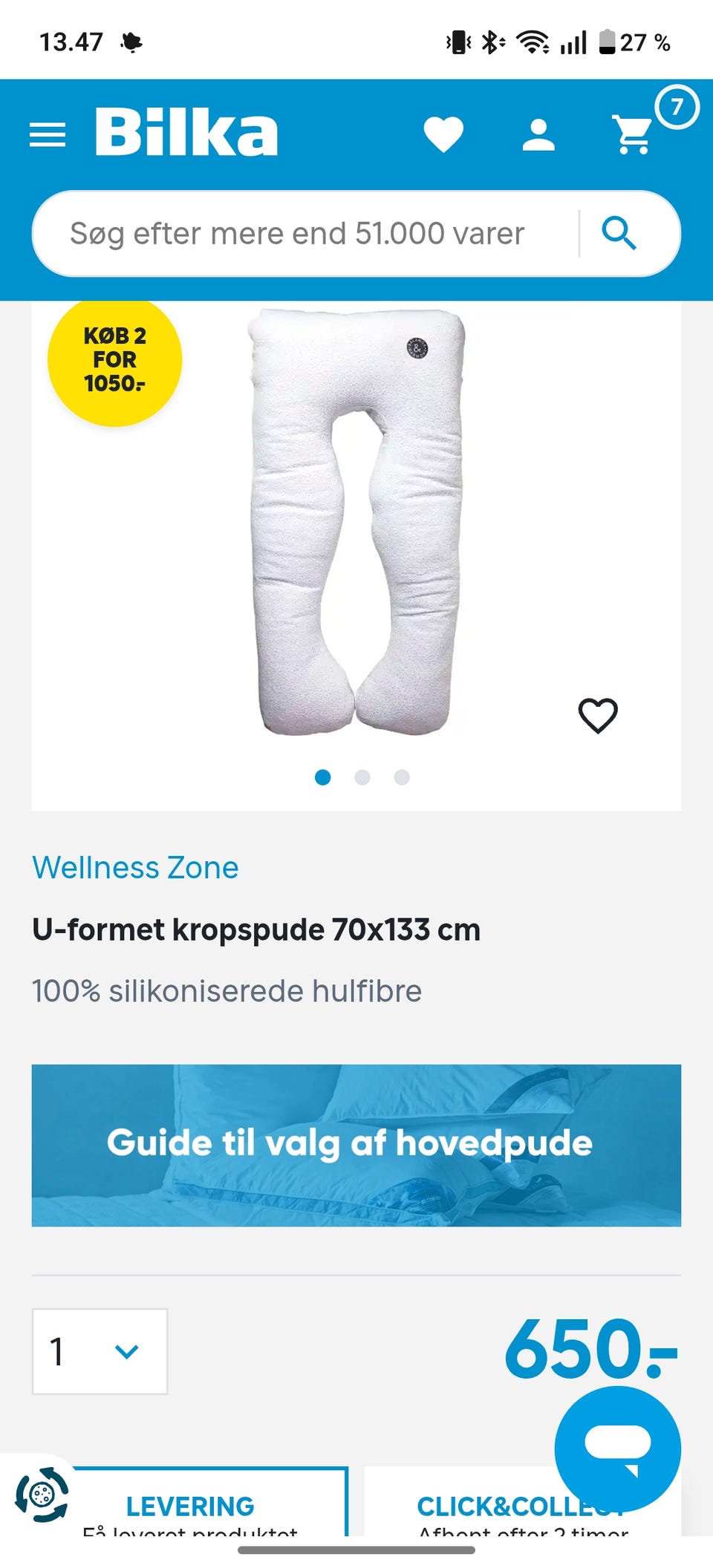Click the search input field
713x1568 pixels.
click(297, 232)
